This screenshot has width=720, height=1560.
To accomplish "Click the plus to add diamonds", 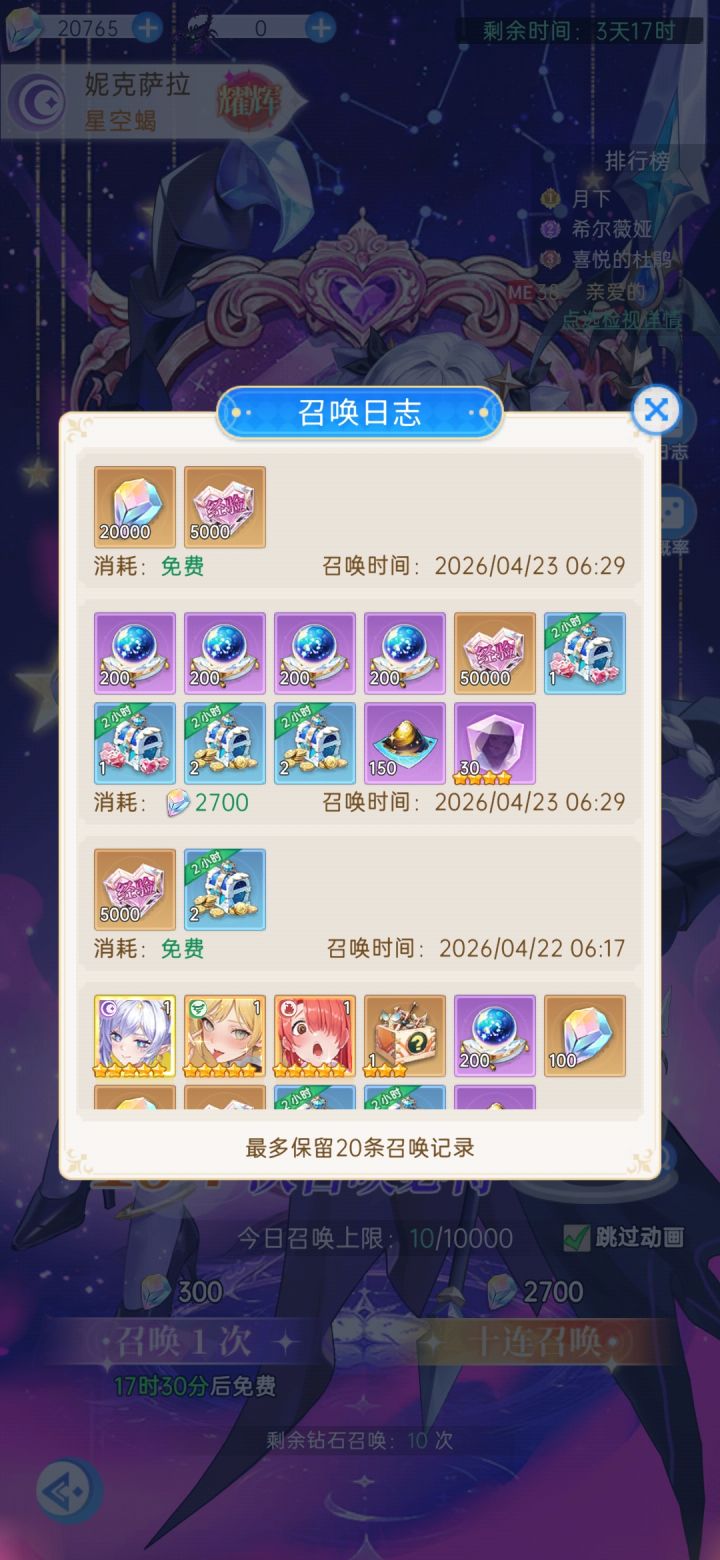I will pyautogui.click(x=150, y=28).
